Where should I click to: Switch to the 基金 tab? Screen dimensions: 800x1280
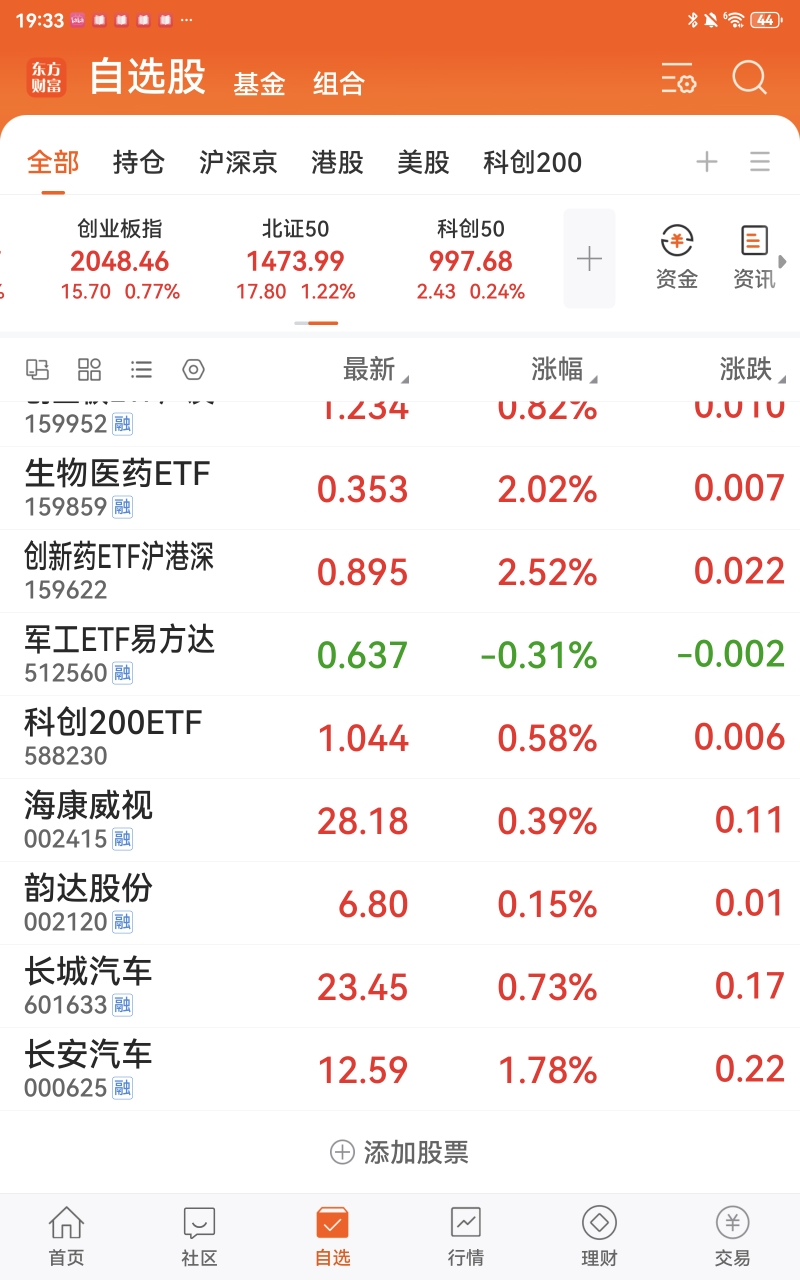click(260, 83)
